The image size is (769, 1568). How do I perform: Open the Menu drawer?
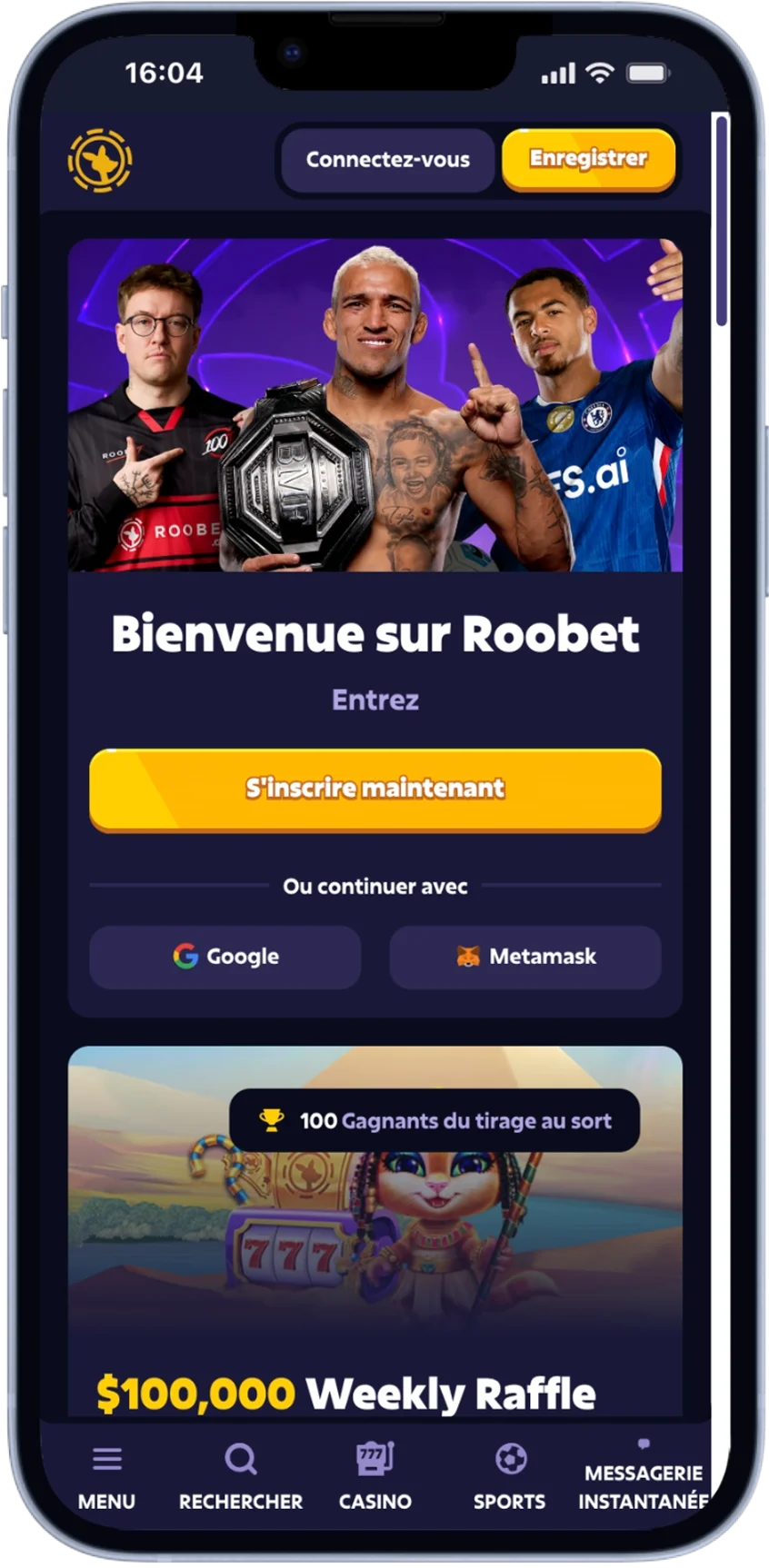106,1476
